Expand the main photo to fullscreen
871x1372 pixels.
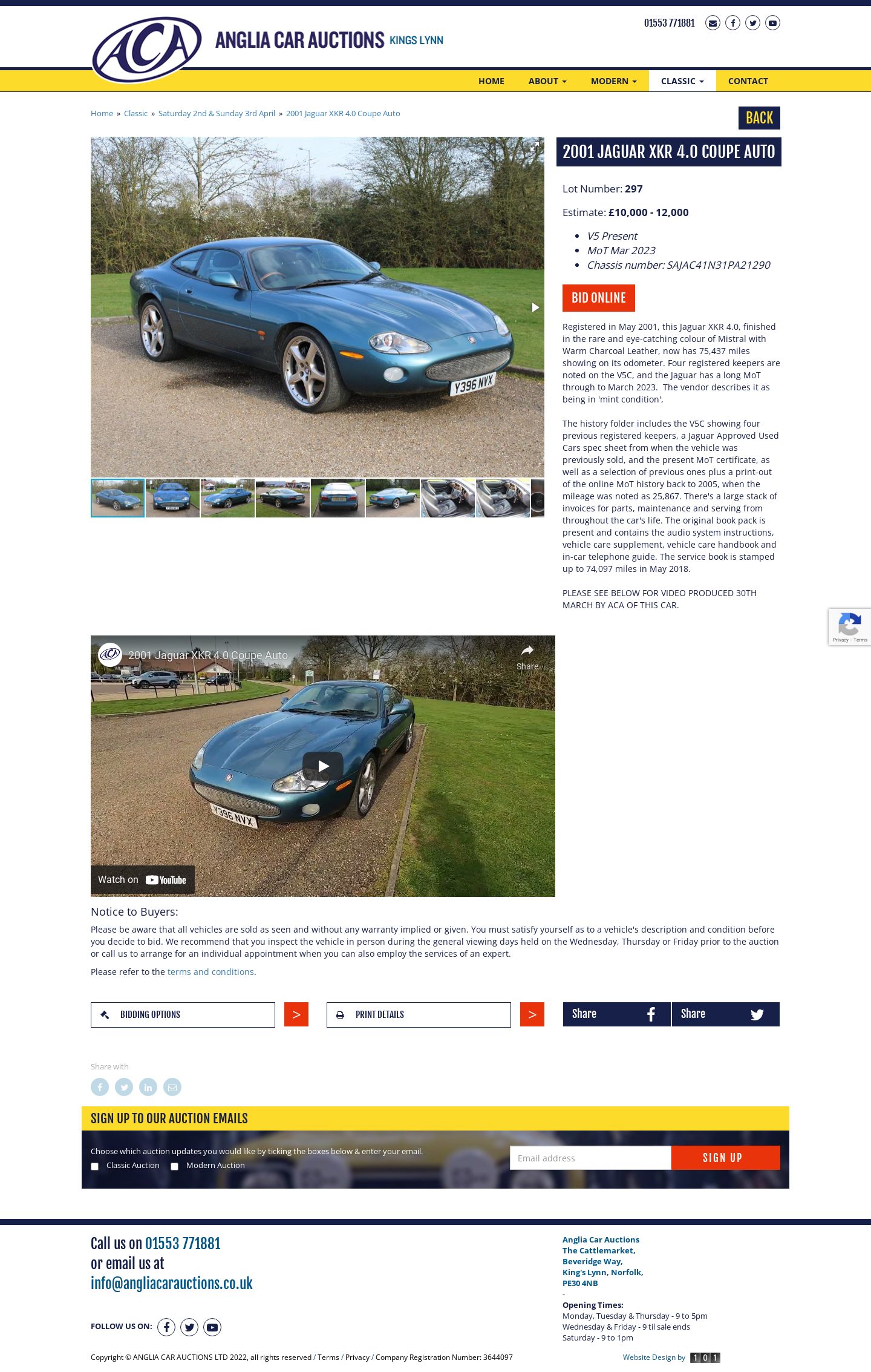pyautogui.click(x=534, y=147)
